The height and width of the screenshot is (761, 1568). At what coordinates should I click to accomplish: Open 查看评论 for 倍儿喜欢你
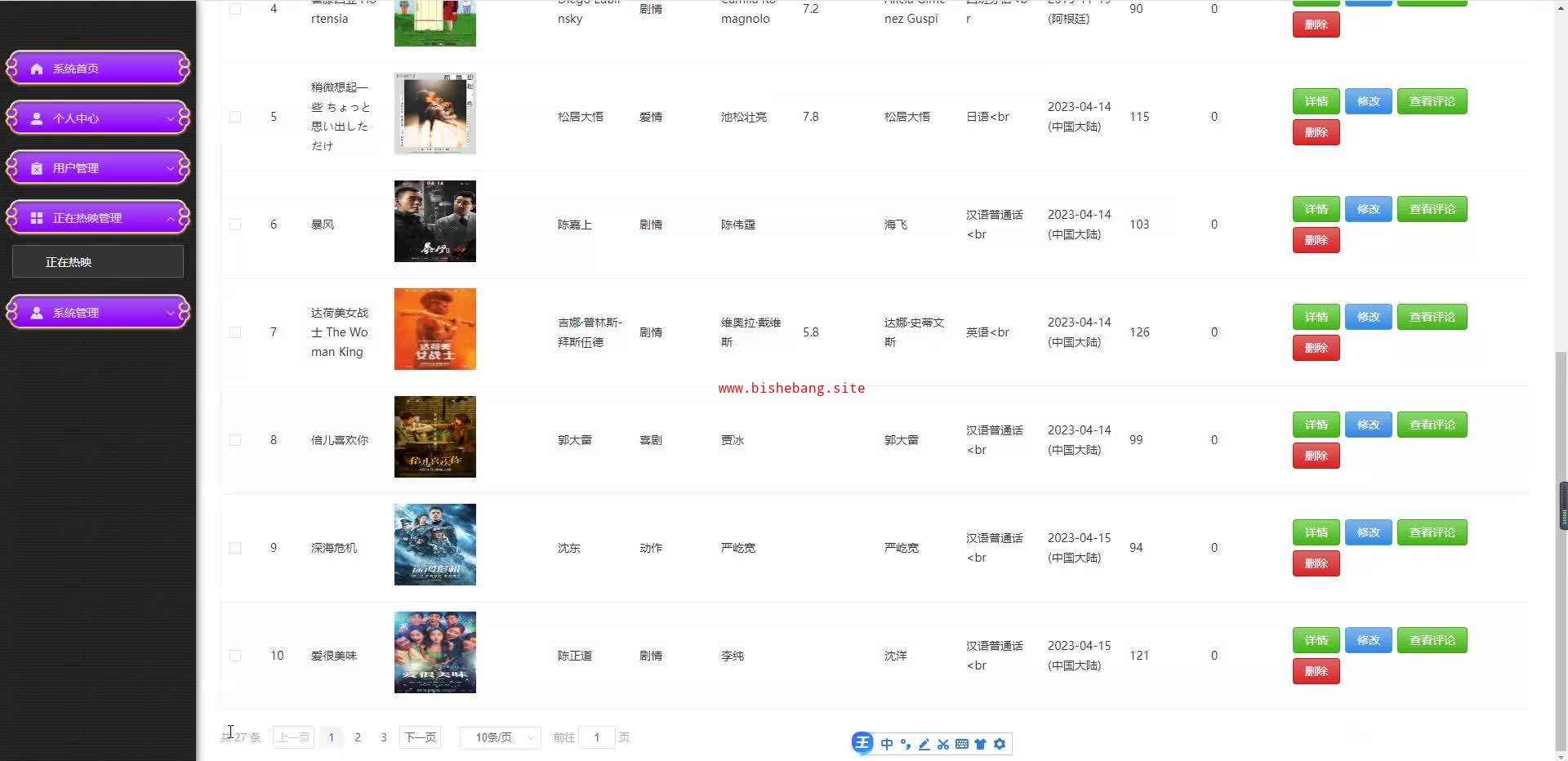coord(1432,425)
